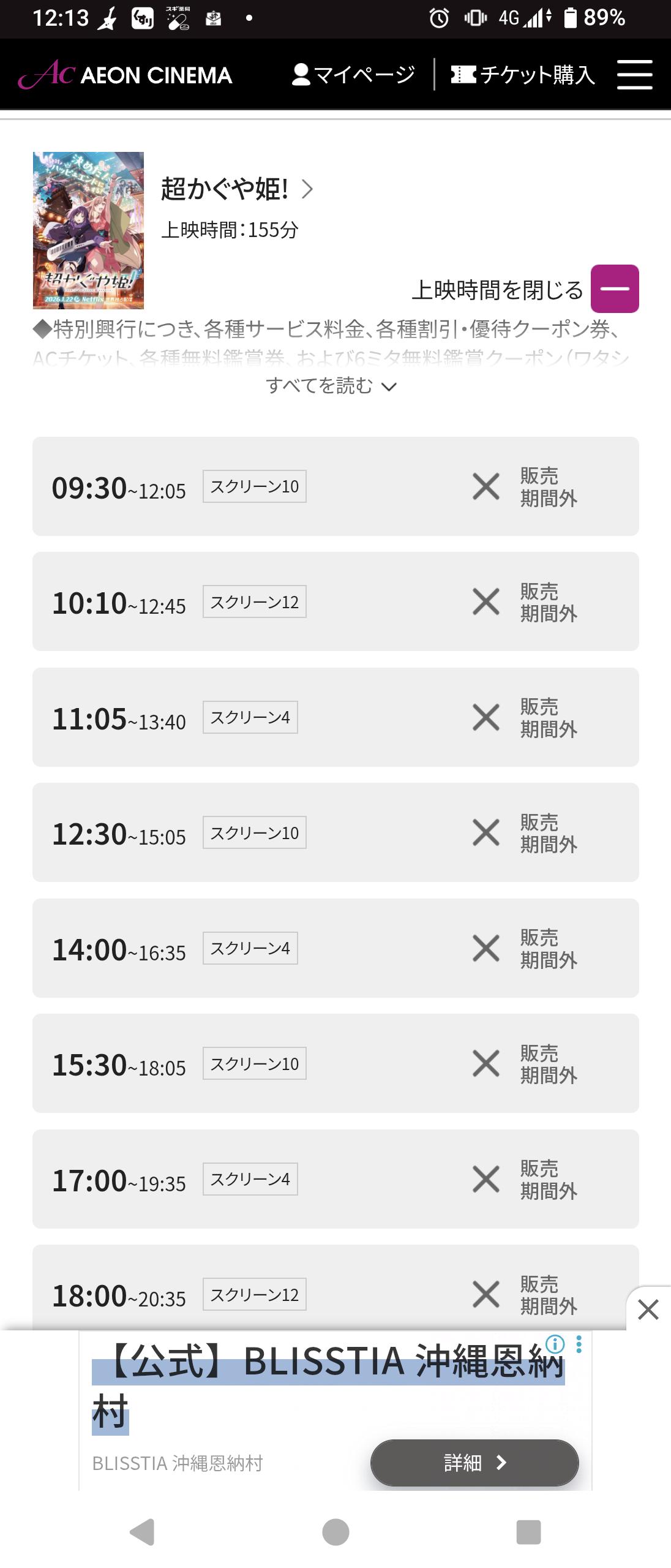Open チケット購入 page
The image size is (671, 1568).
click(x=523, y=75)
